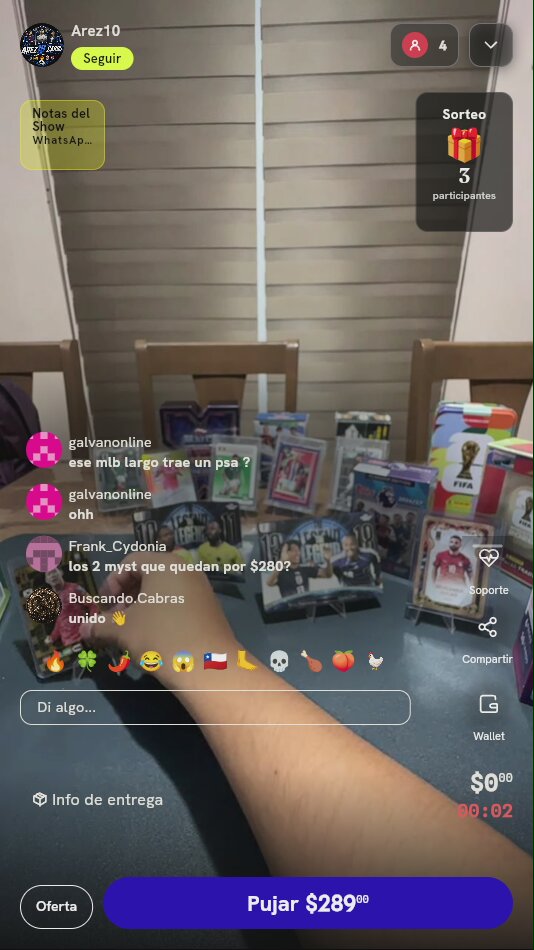Image resolution: width=534 pixels, height=950 pixels.
Task: Send the fire emoji reaction
Action: point(55,662)
